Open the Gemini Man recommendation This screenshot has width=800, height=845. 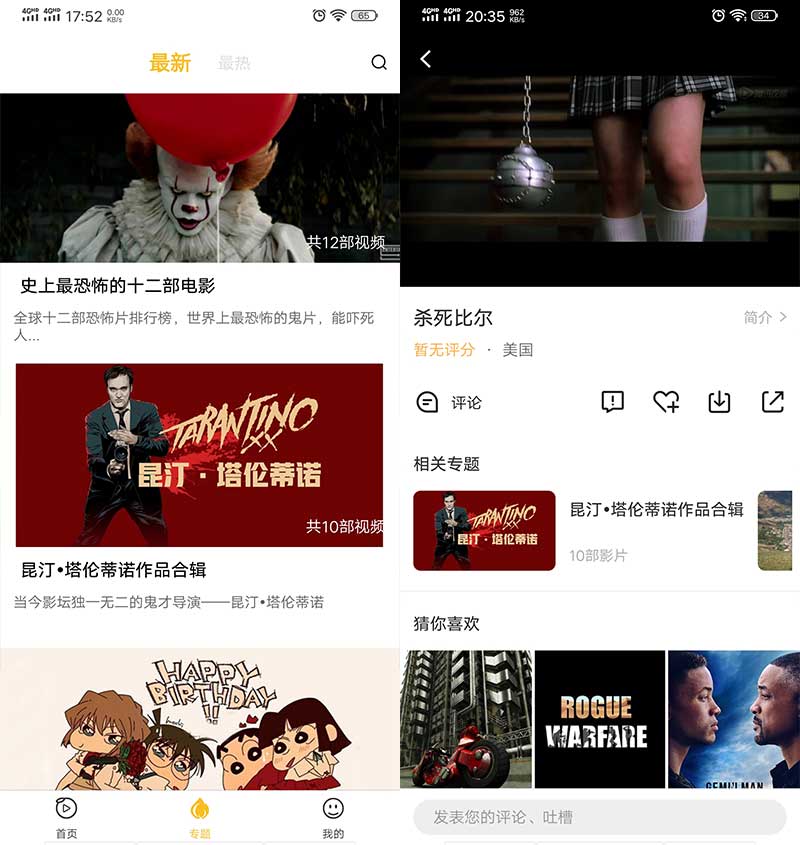coord(733,720)
